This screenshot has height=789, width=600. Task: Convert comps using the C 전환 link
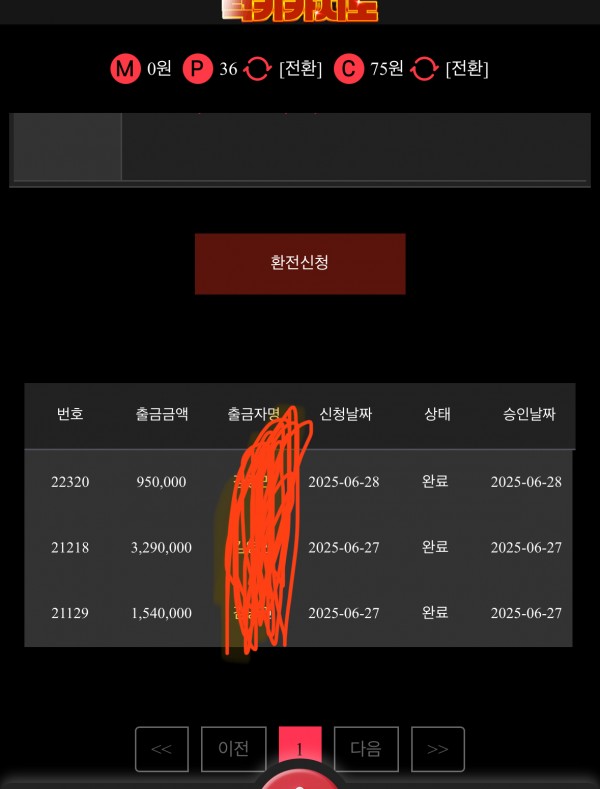point(466,69)
